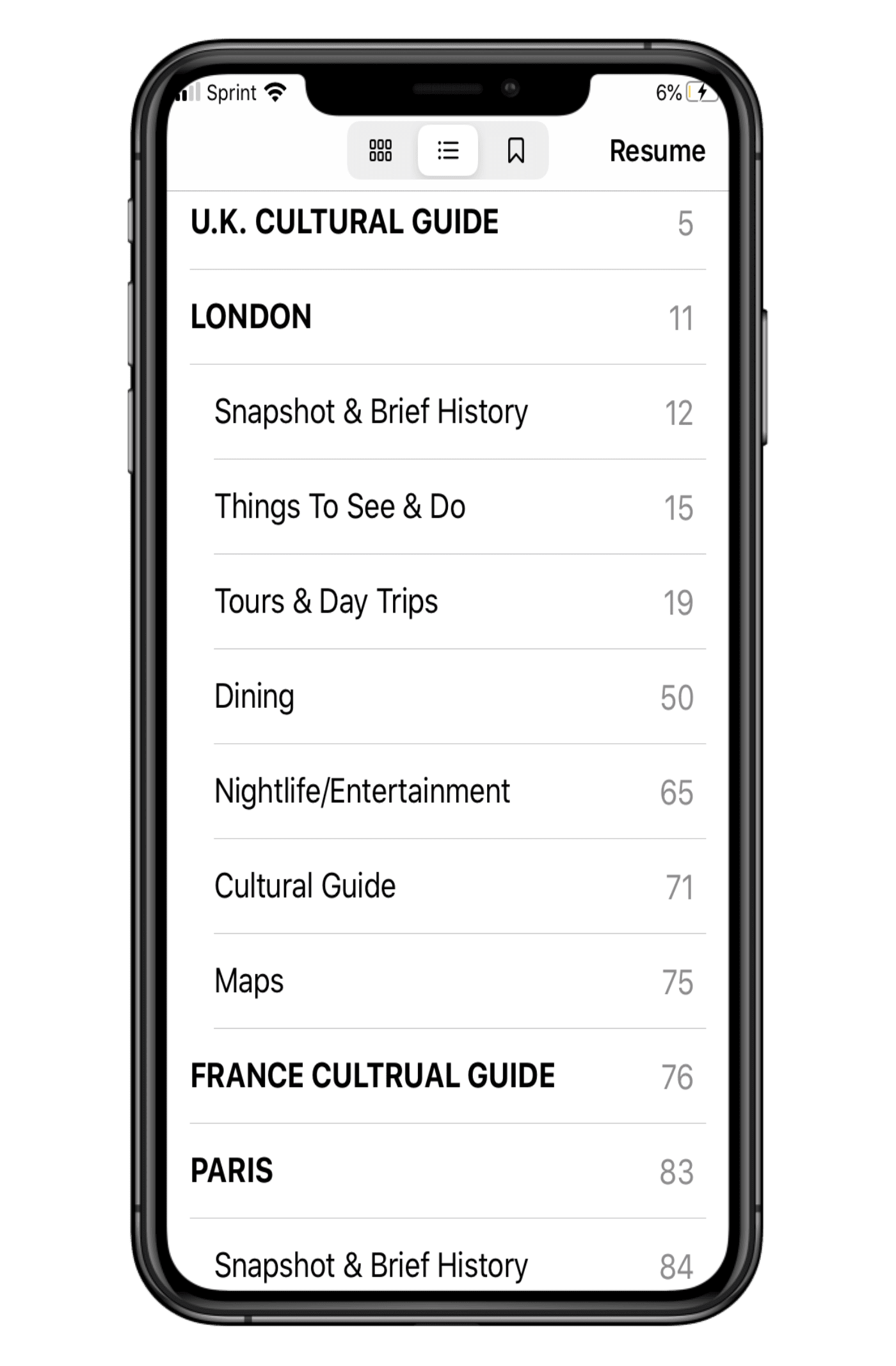Open France Cultrual Guide chapter
This screenshot has width=896, height=1366.
pos(372,1076)
